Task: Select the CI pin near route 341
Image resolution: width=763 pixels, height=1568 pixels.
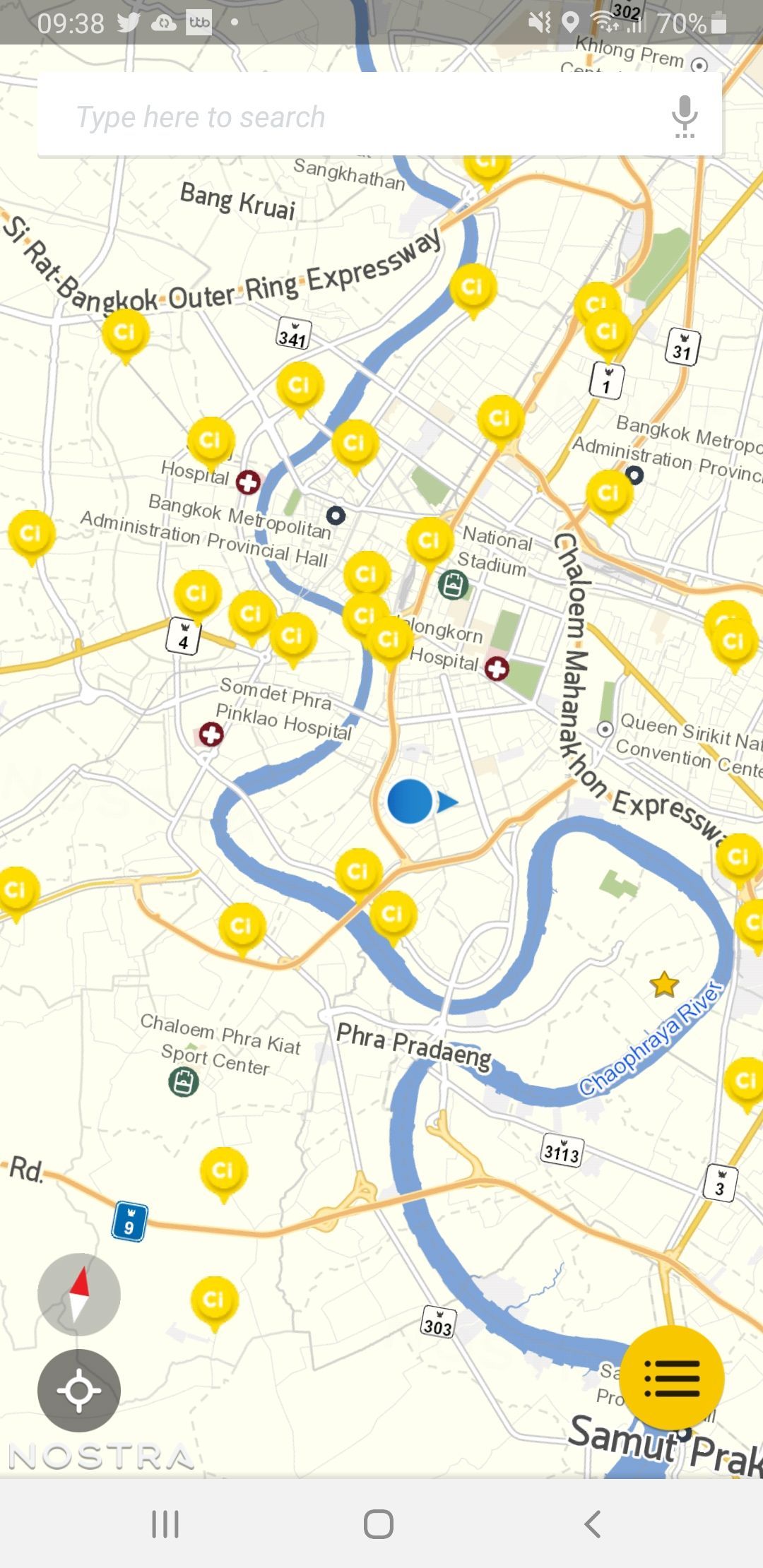Action: pyautogui.click(x=300, y=386)
